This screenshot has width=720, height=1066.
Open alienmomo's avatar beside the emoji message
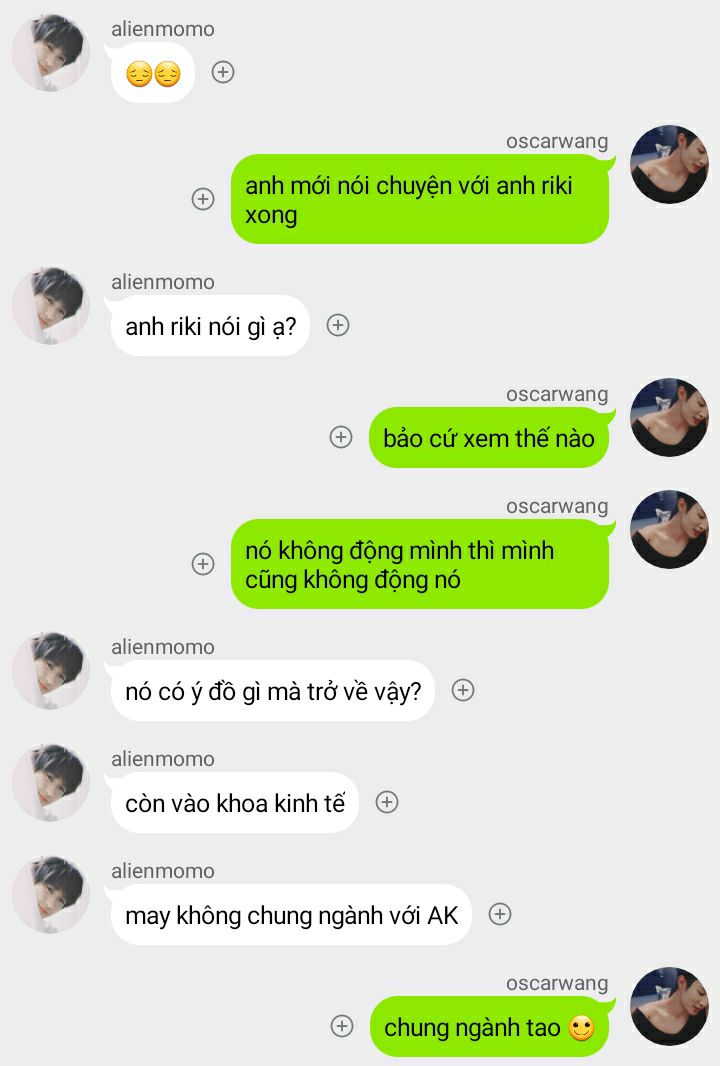(51, 54)
